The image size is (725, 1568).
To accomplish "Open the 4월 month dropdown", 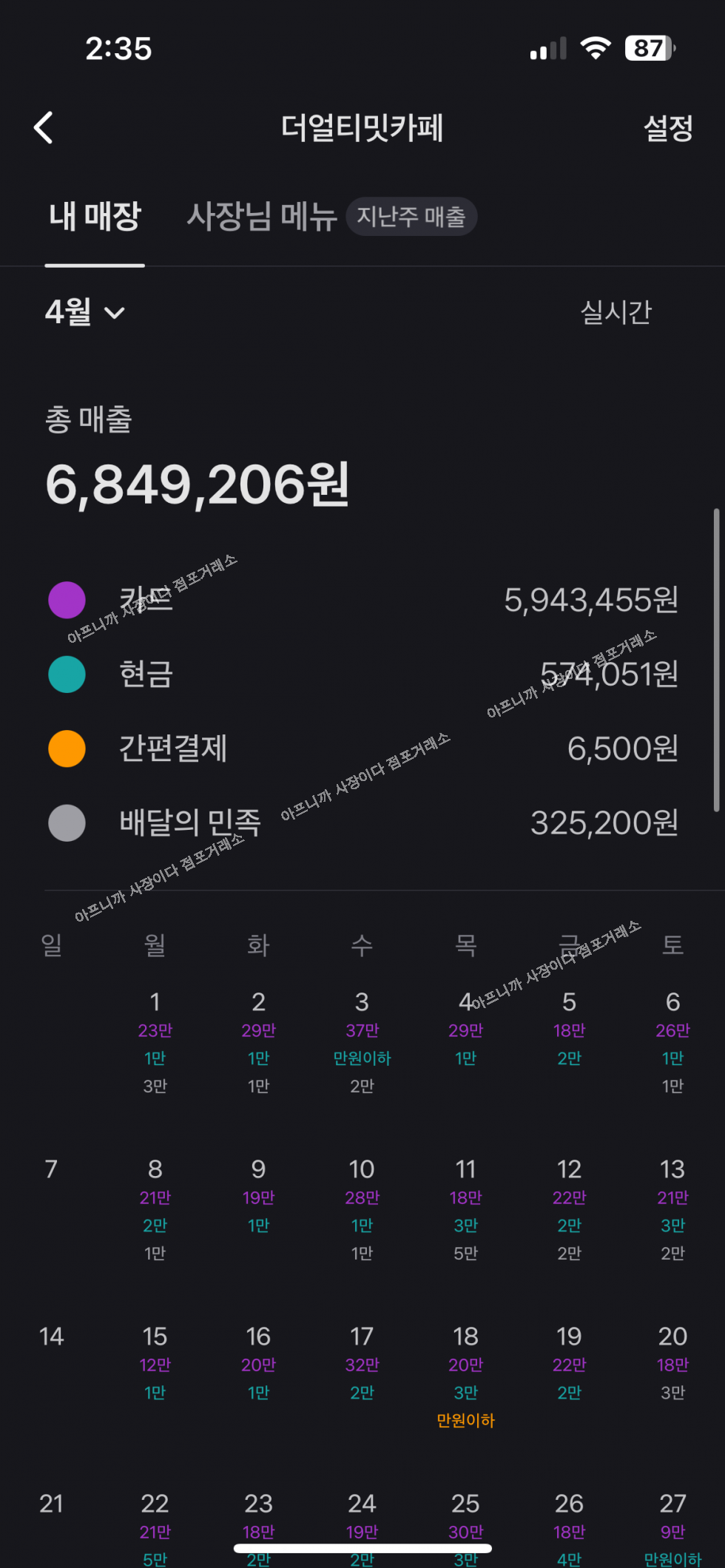I will 84,312.
